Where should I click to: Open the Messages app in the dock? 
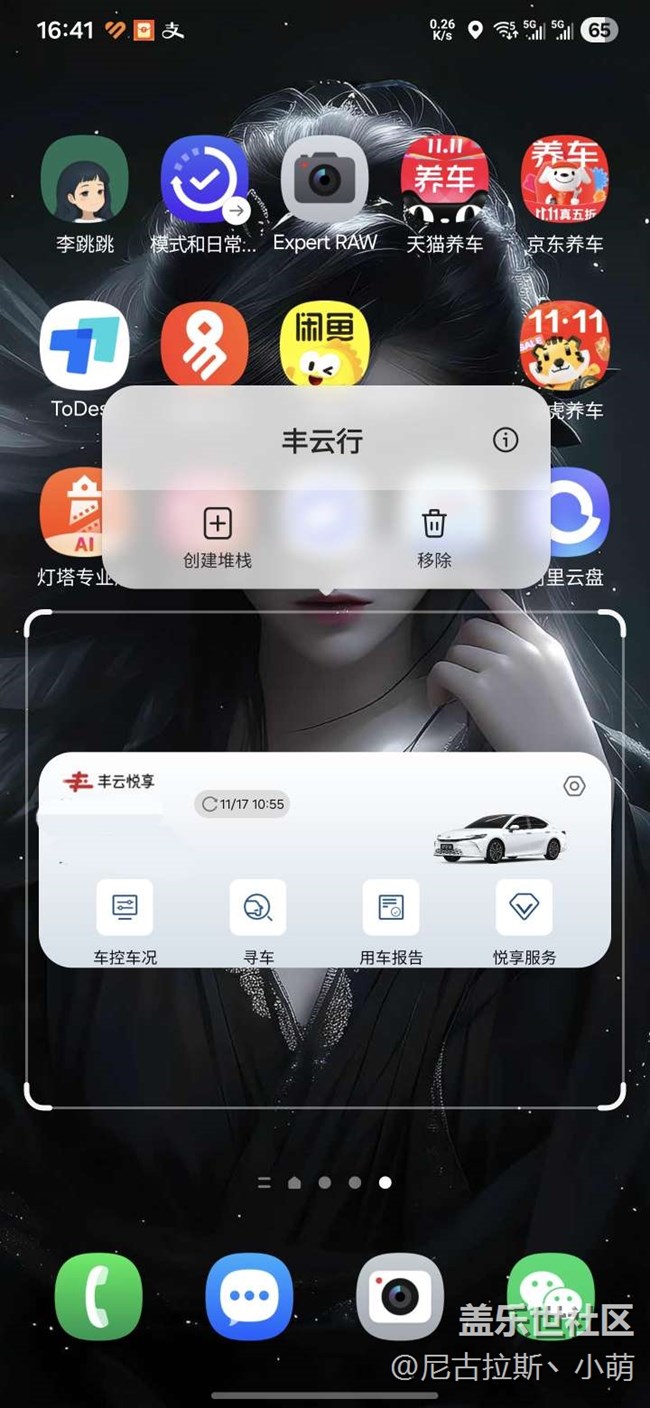click(249, 1297)
